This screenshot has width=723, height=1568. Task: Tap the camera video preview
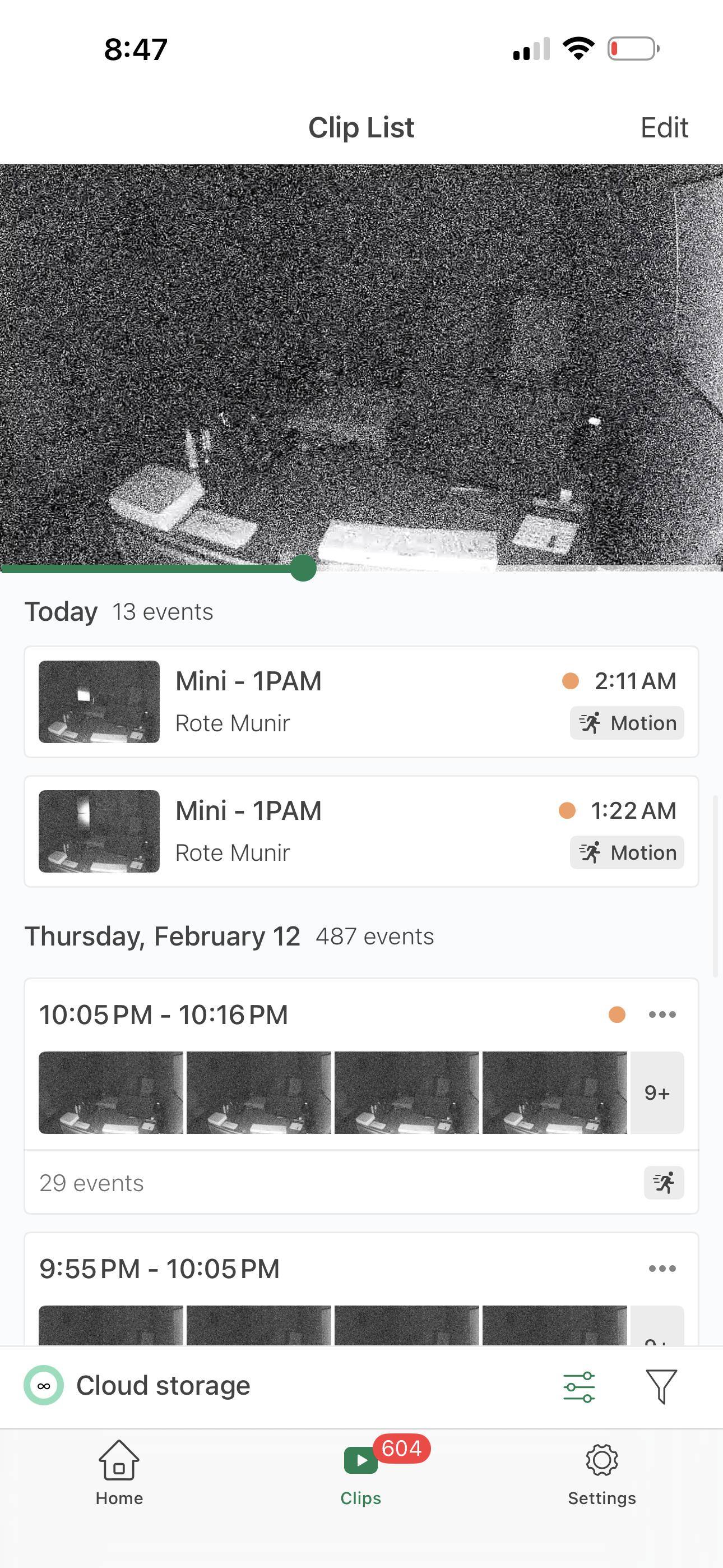pos(361,365)
